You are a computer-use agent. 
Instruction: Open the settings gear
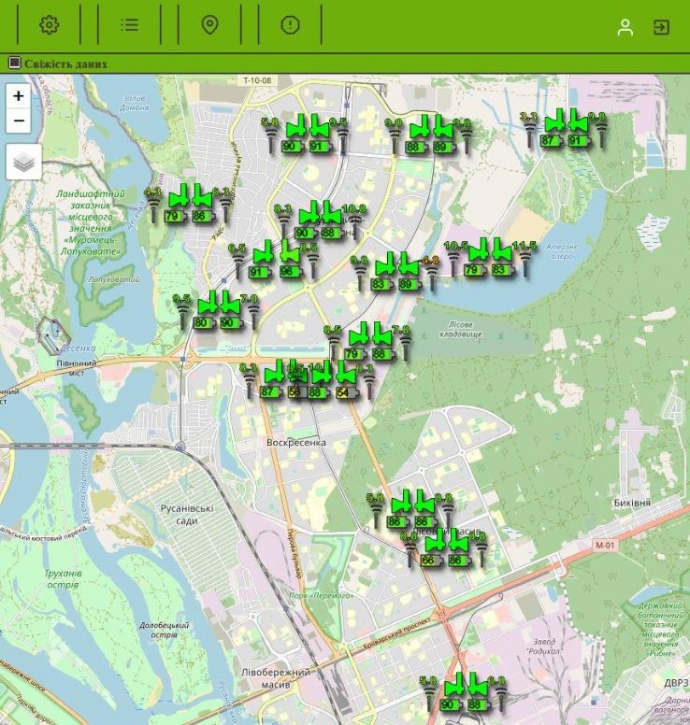pos(49,25)
